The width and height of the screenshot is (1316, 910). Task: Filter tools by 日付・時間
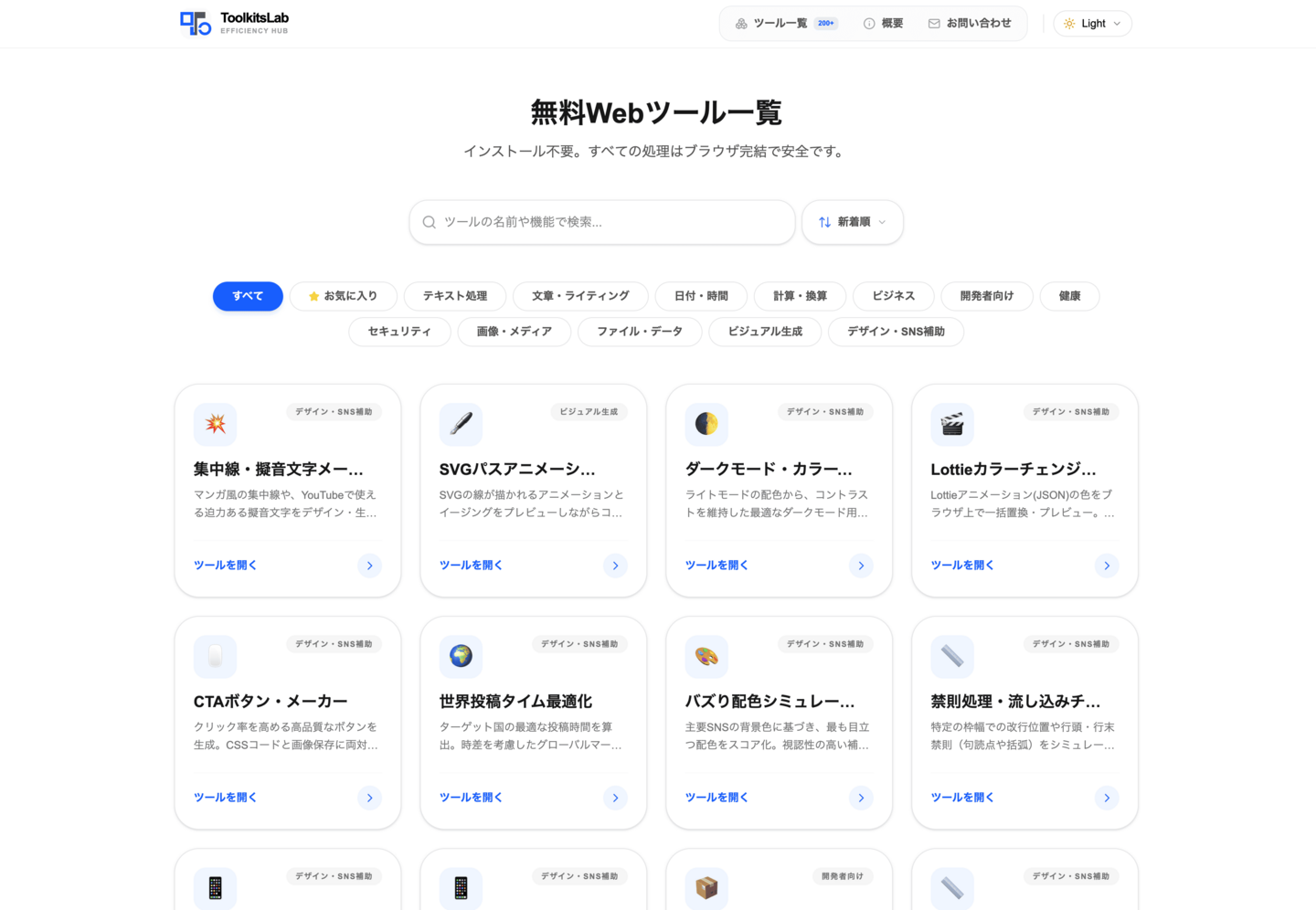coord(701,296)
